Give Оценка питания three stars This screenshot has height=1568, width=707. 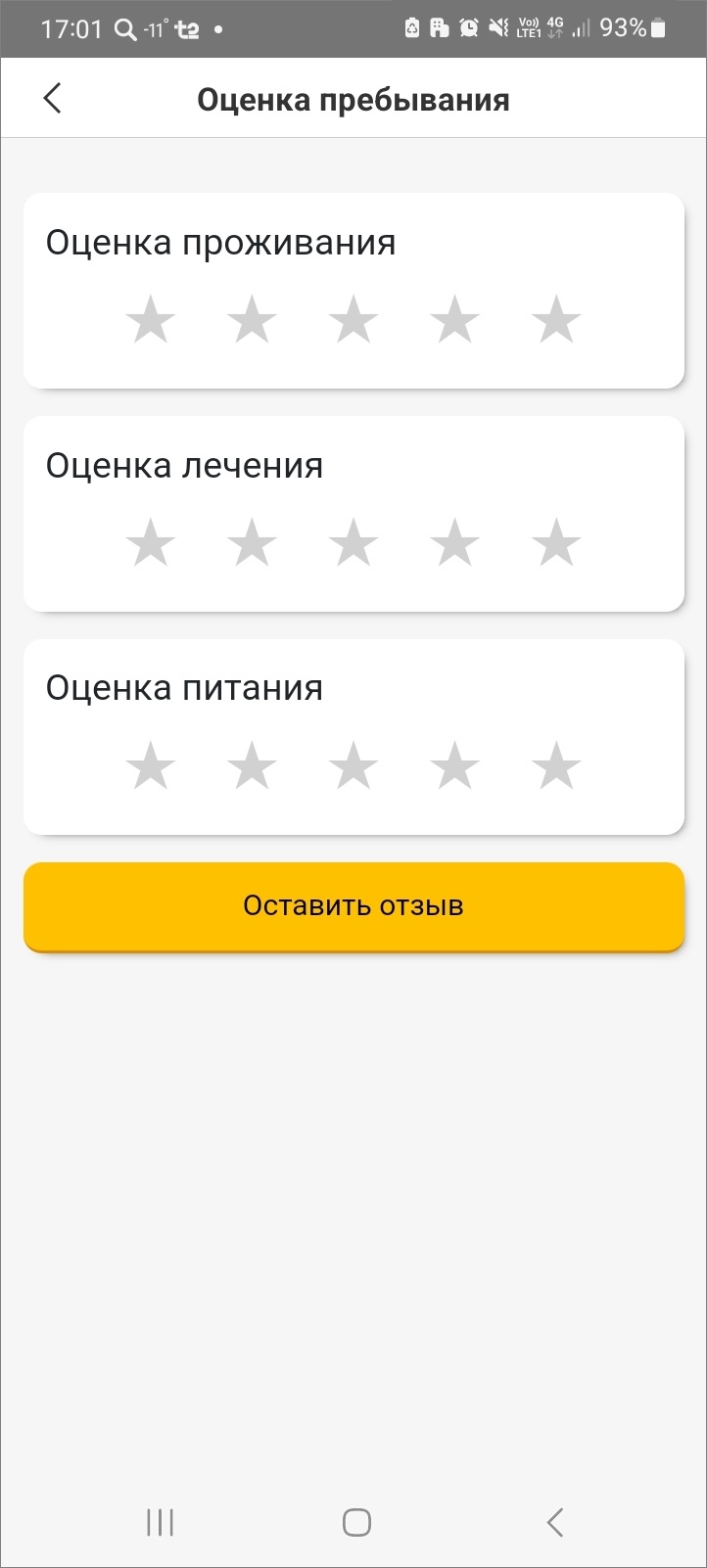pos(353,765)
